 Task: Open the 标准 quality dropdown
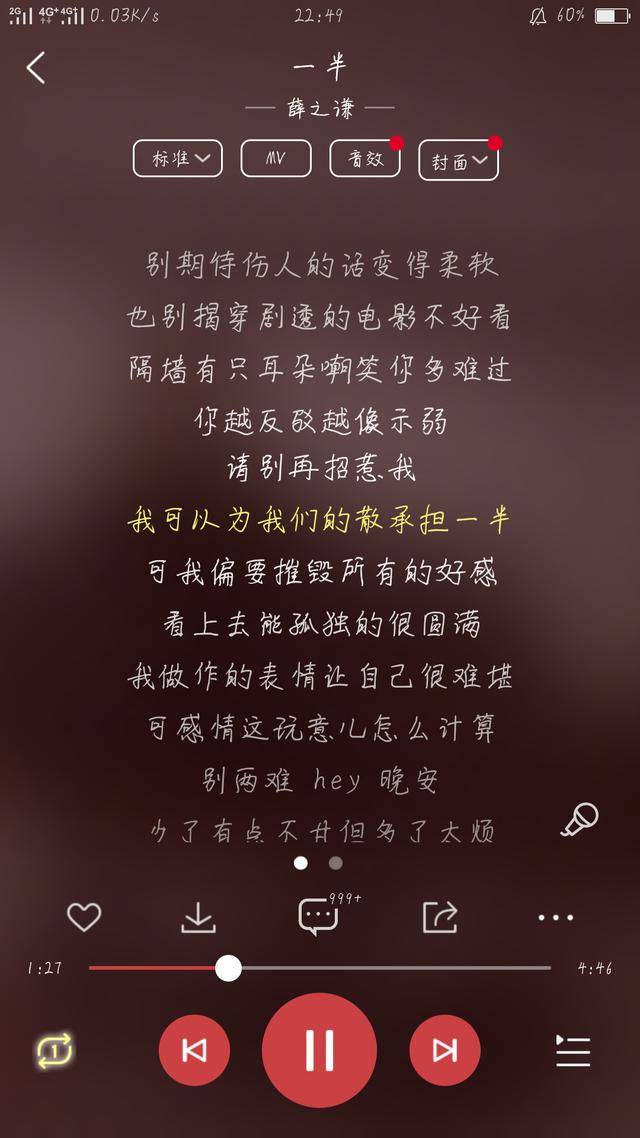point(178,158)
